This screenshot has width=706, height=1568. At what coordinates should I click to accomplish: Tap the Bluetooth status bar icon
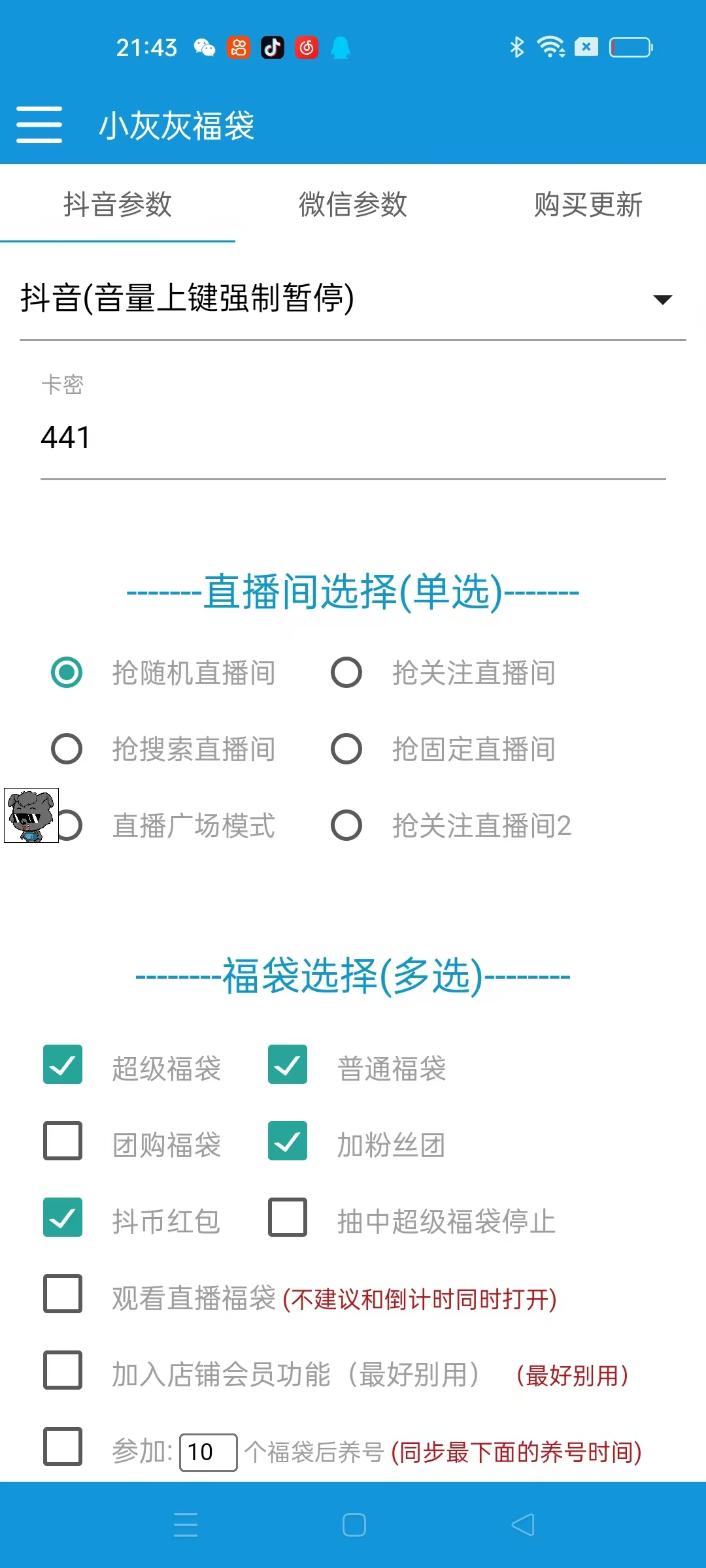[x=516, y=46]
